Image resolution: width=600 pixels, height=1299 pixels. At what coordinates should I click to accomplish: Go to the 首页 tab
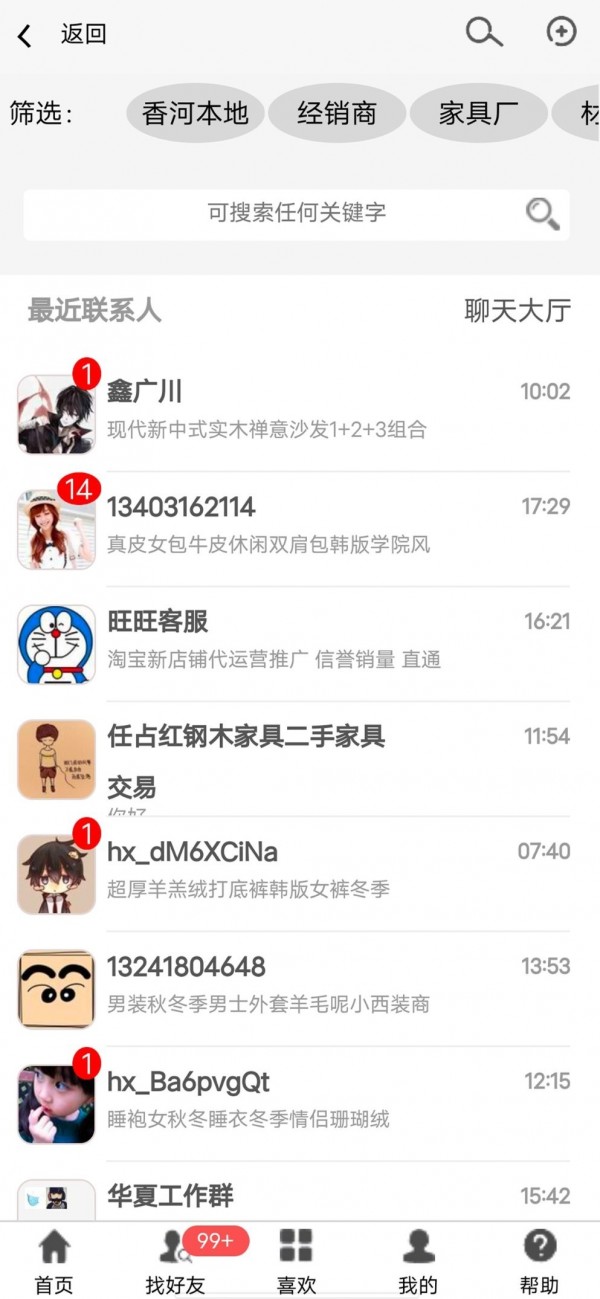point(54,1262)
